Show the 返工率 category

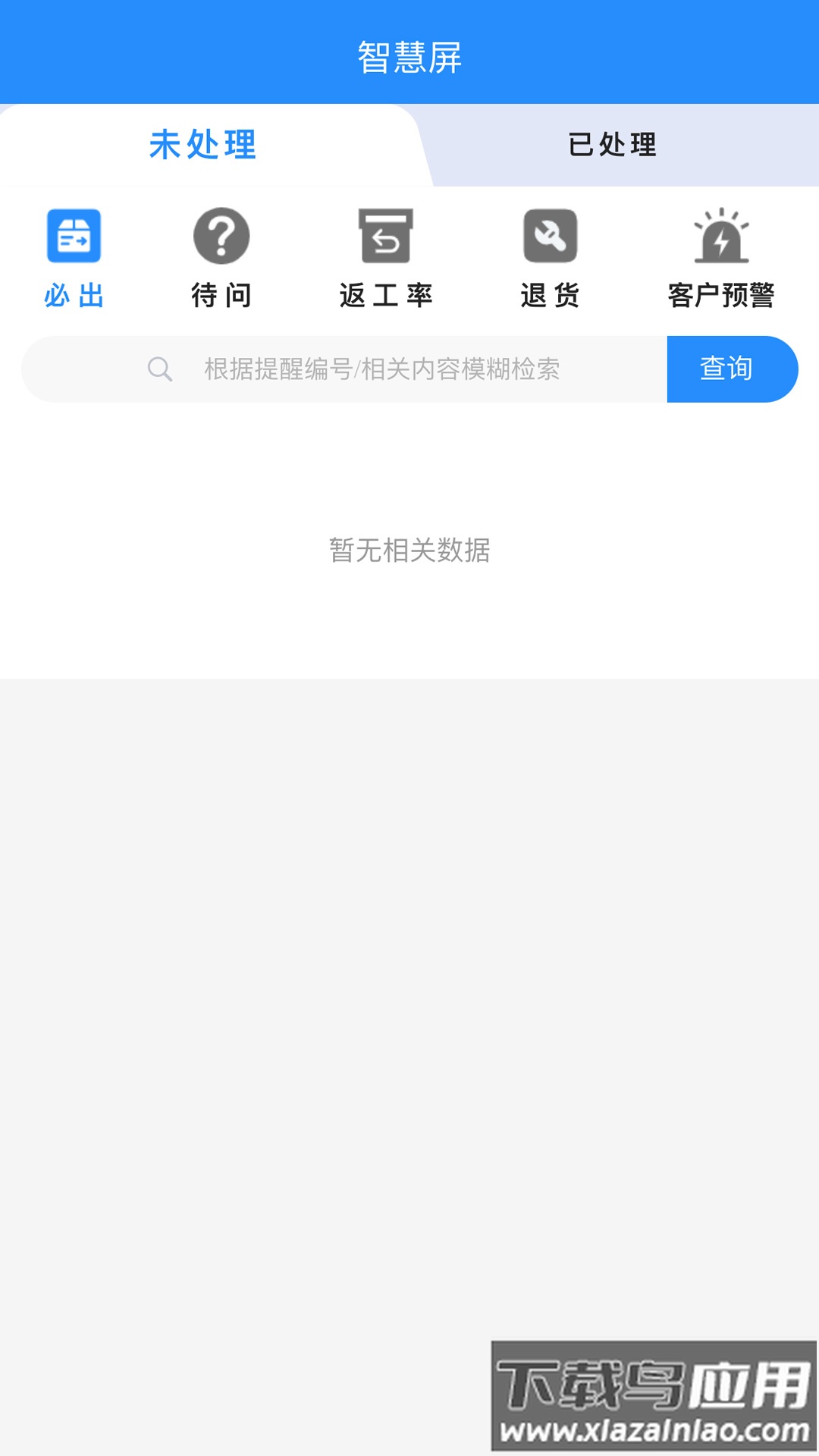click(386, 258)
